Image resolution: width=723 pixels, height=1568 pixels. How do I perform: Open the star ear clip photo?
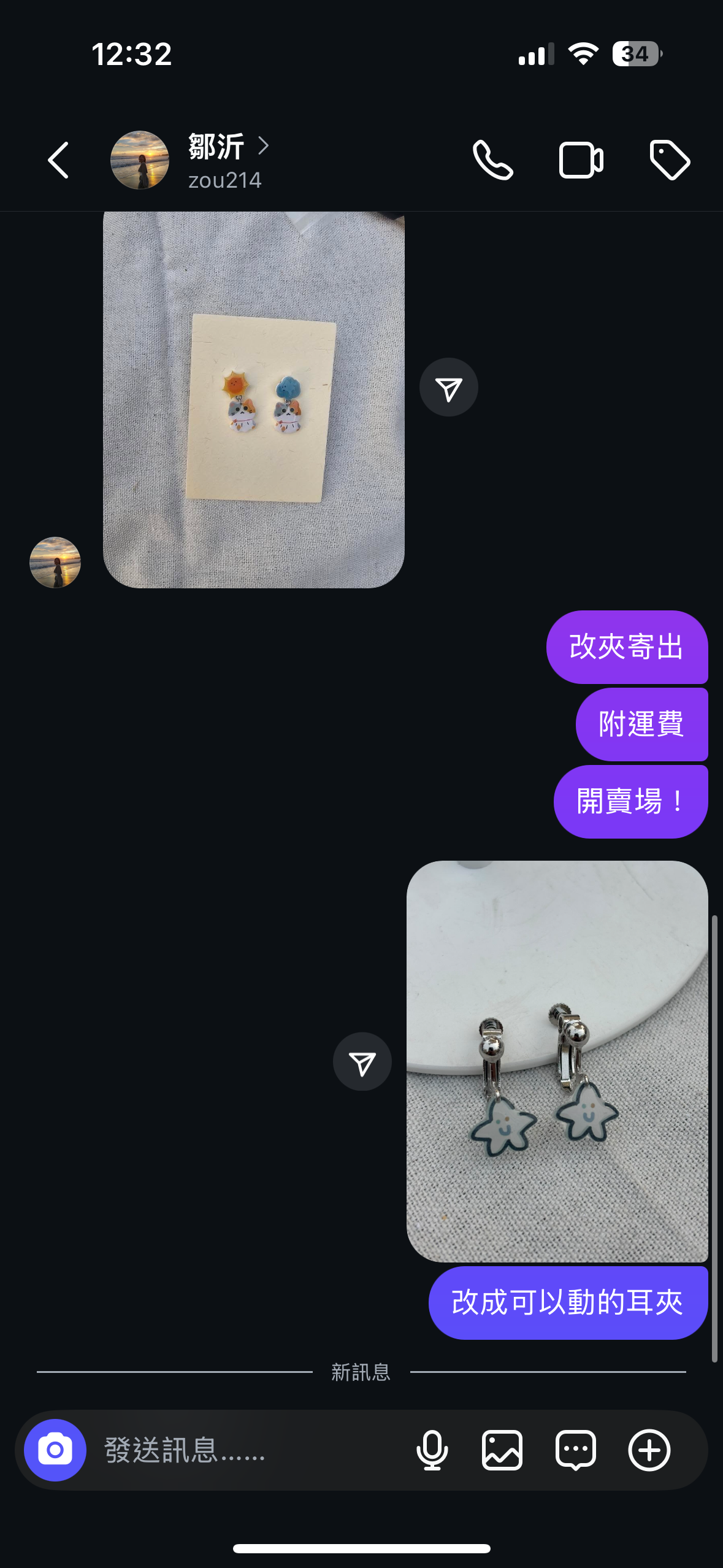point(557,1061)
